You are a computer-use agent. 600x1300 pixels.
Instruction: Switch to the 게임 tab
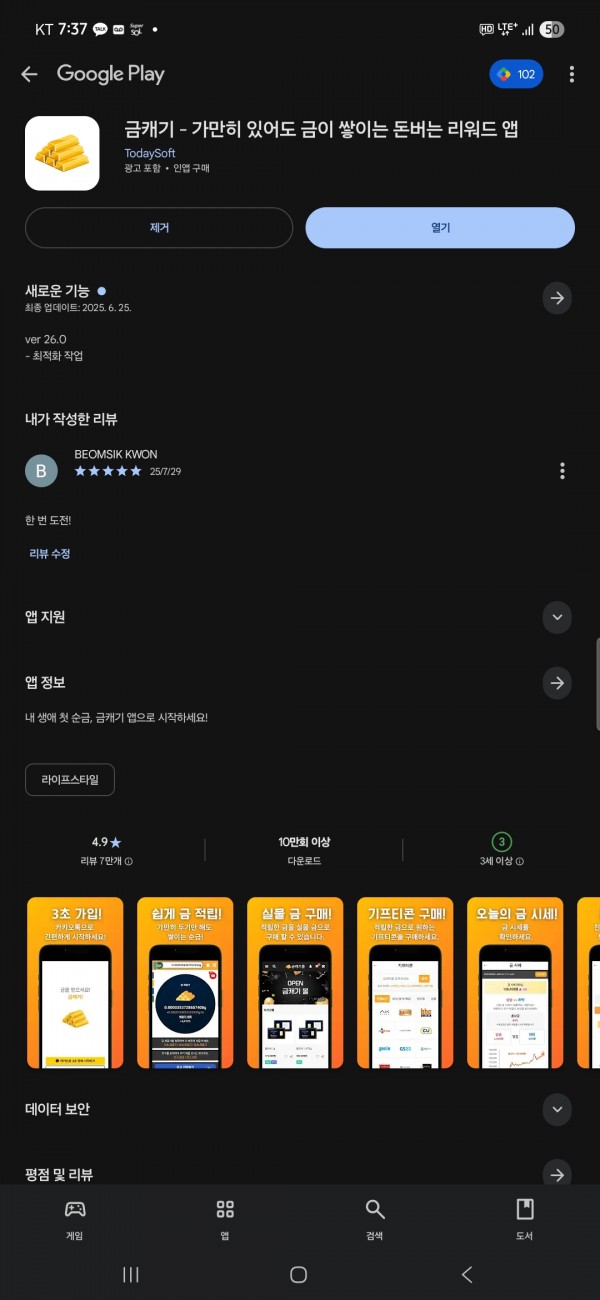tap(75, 1220)
